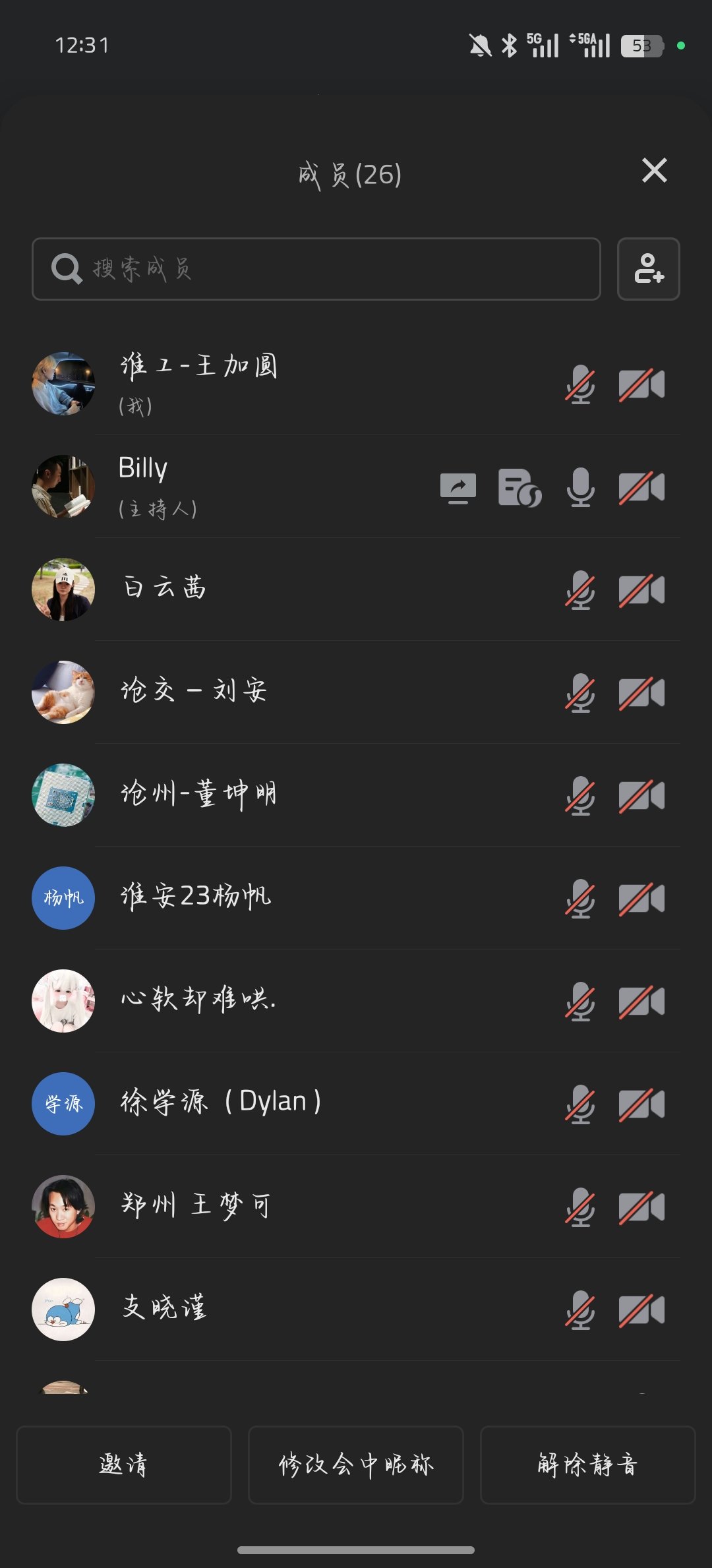Screen dimensions: 712x1568
Task: Click Billy's screen sharing icon
Action: coord(458,488)
